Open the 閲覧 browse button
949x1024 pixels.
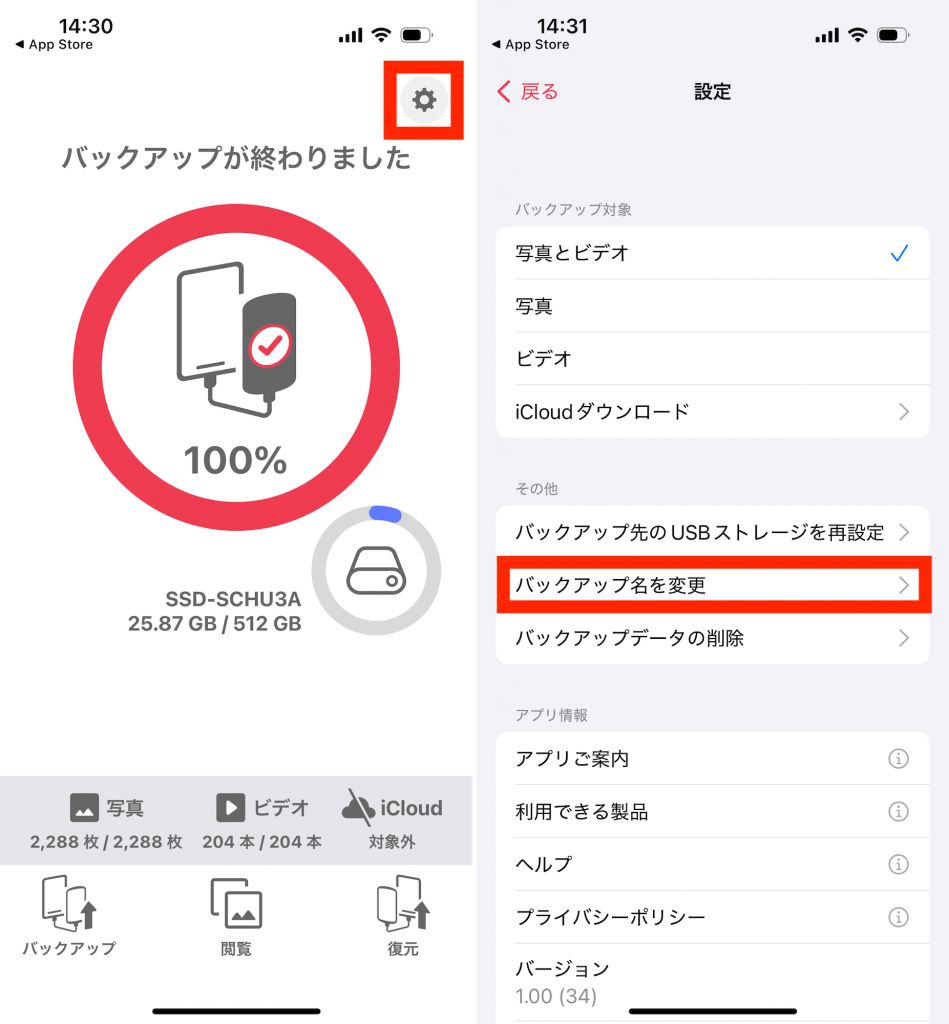tap(236, 916)
